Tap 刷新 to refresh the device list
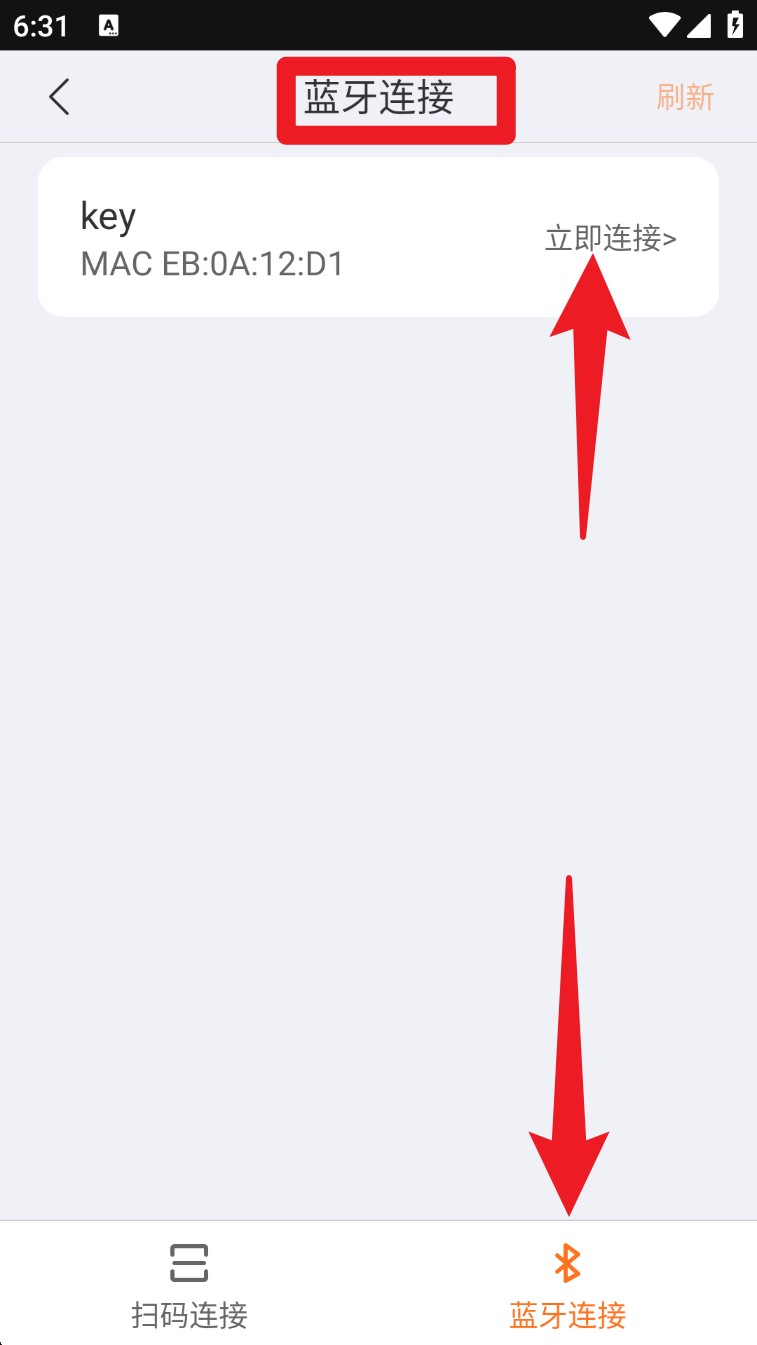 click(x=685, y=97)
